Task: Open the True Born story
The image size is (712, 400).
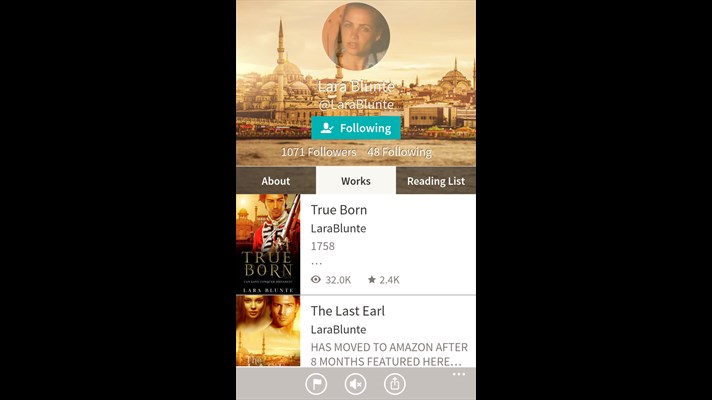Action: pos(338,210)
